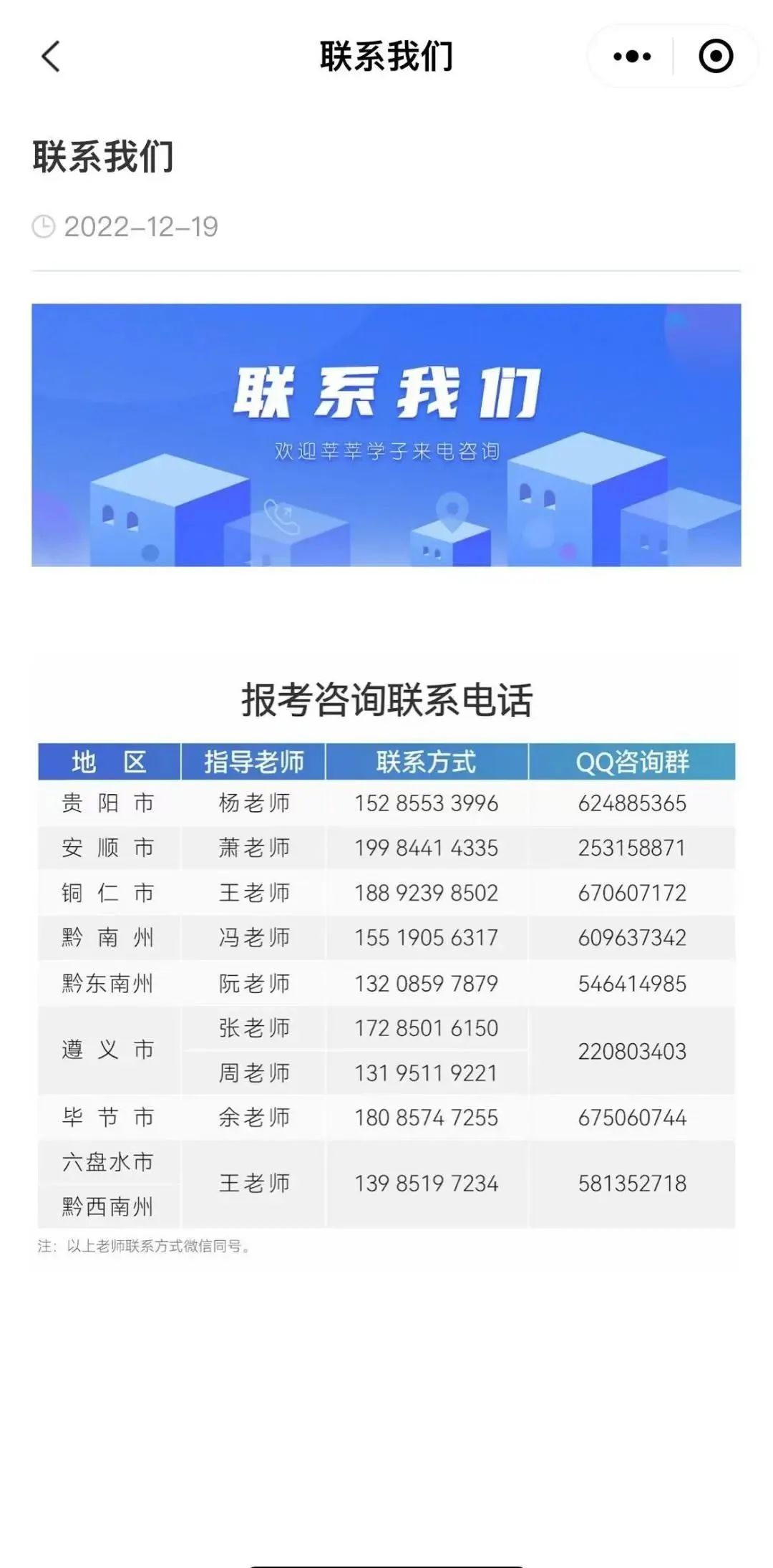Close the mini program with the circle button

pyautogui.click(x=715, y=57)
